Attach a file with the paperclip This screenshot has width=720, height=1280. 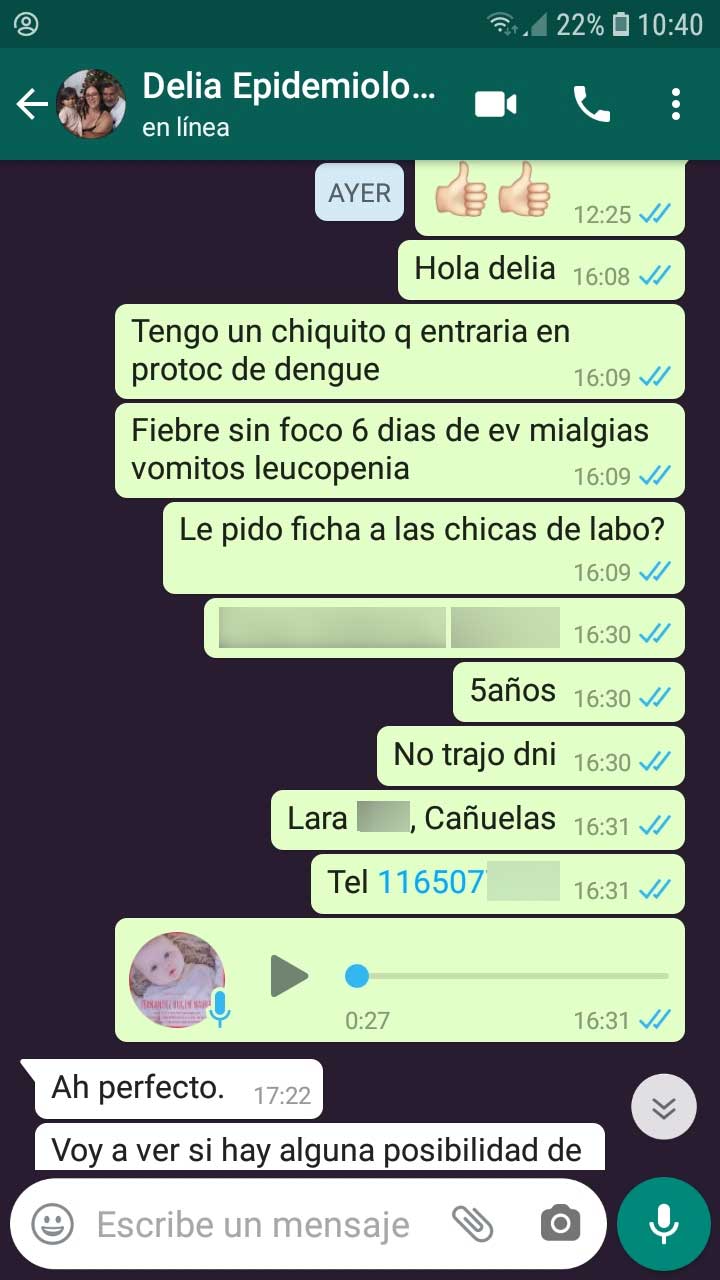coord(474,1223)
